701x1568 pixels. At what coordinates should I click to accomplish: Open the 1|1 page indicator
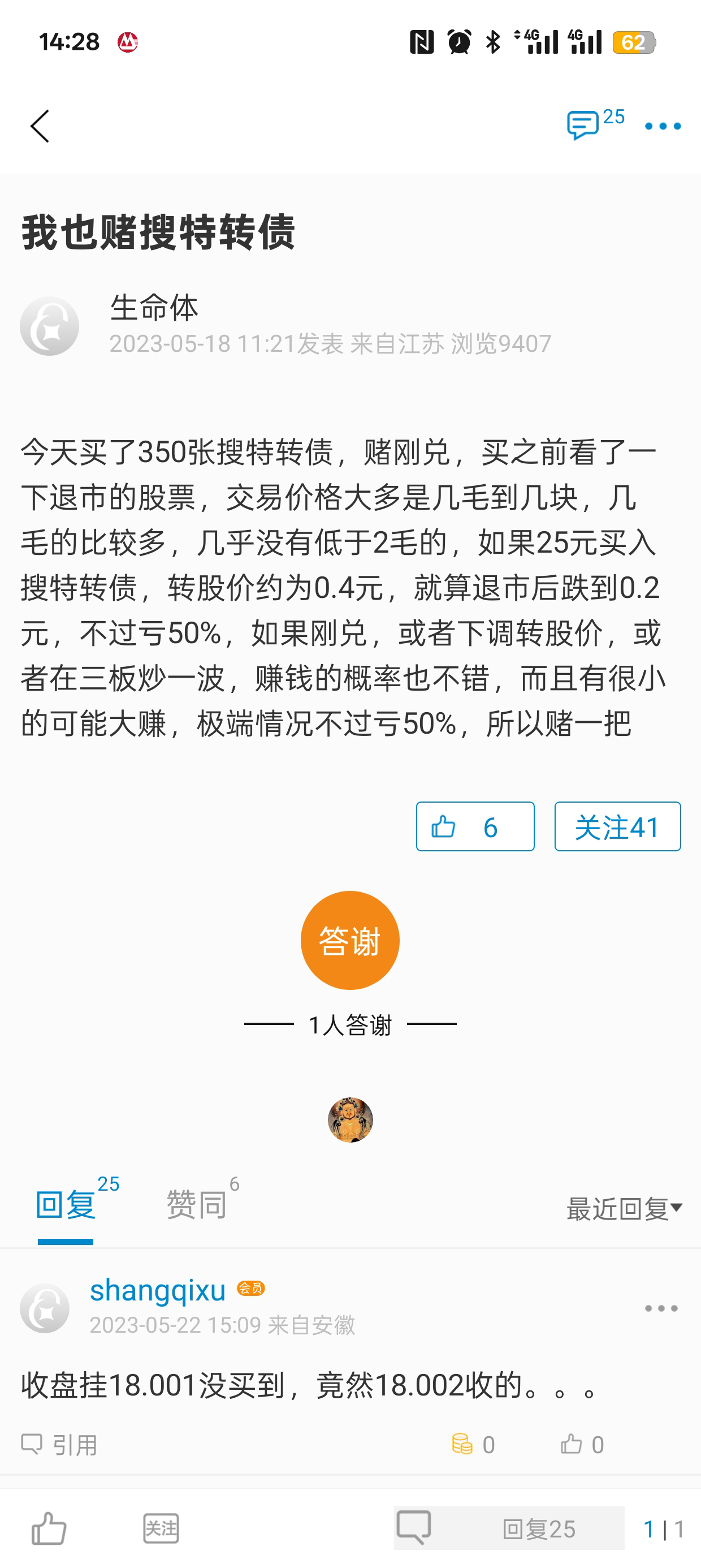point(663,1529)
